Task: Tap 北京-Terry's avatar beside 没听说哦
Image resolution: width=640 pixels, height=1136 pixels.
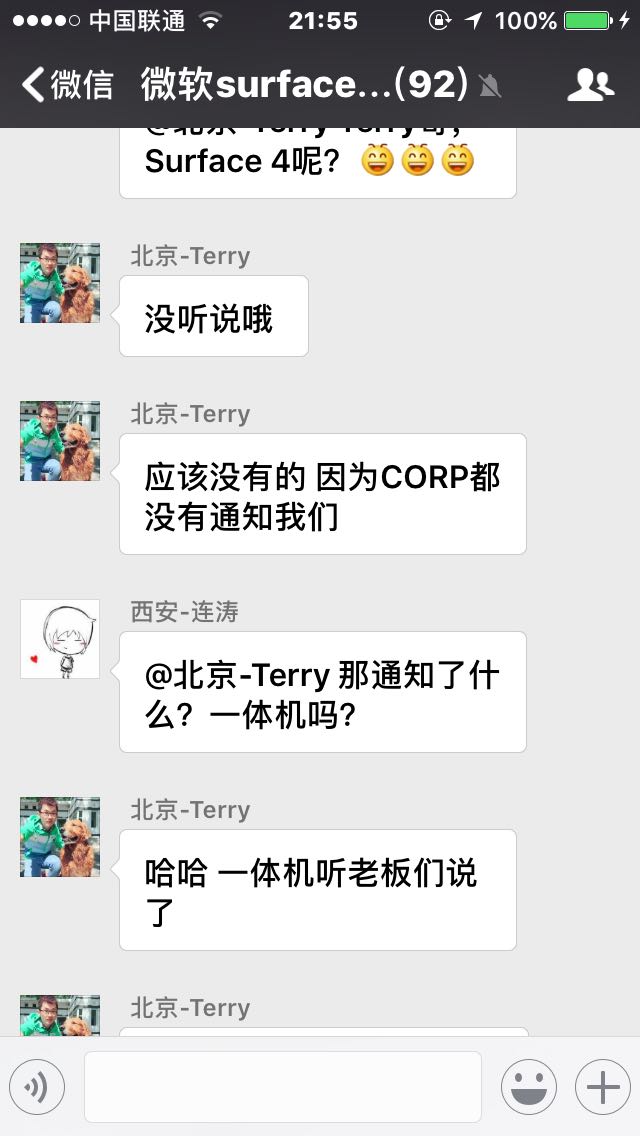Action: point(60,283)
